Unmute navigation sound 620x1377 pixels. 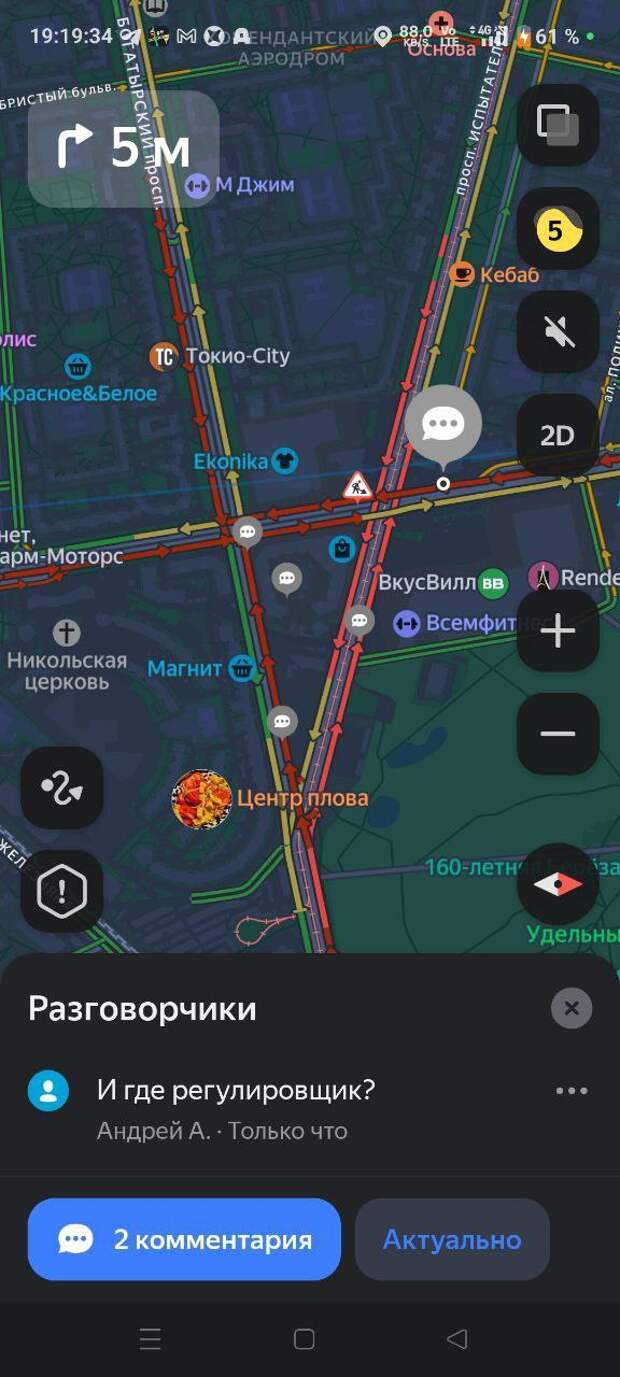(557, 332)
